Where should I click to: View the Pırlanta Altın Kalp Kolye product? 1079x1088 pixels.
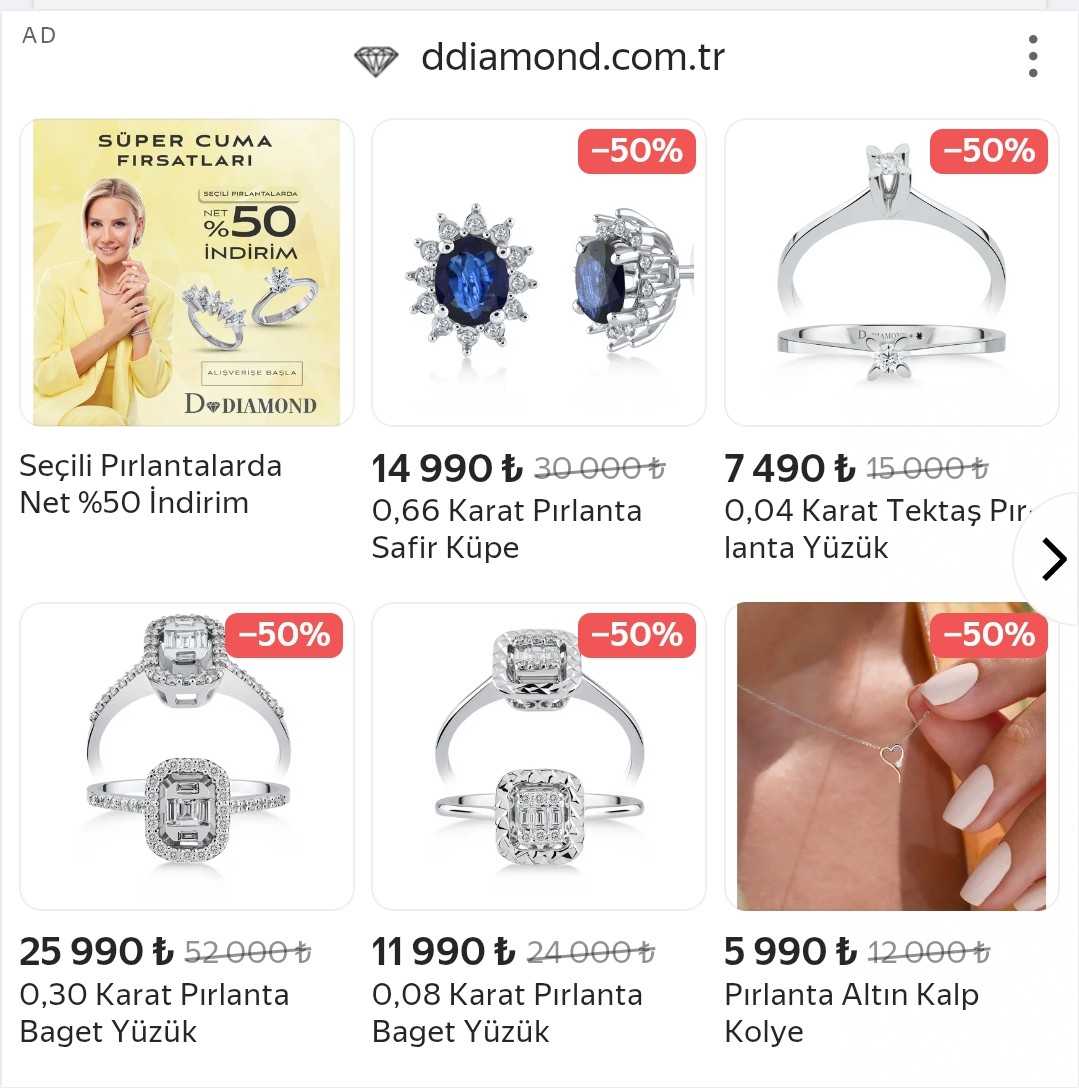(x=890, y=756)
